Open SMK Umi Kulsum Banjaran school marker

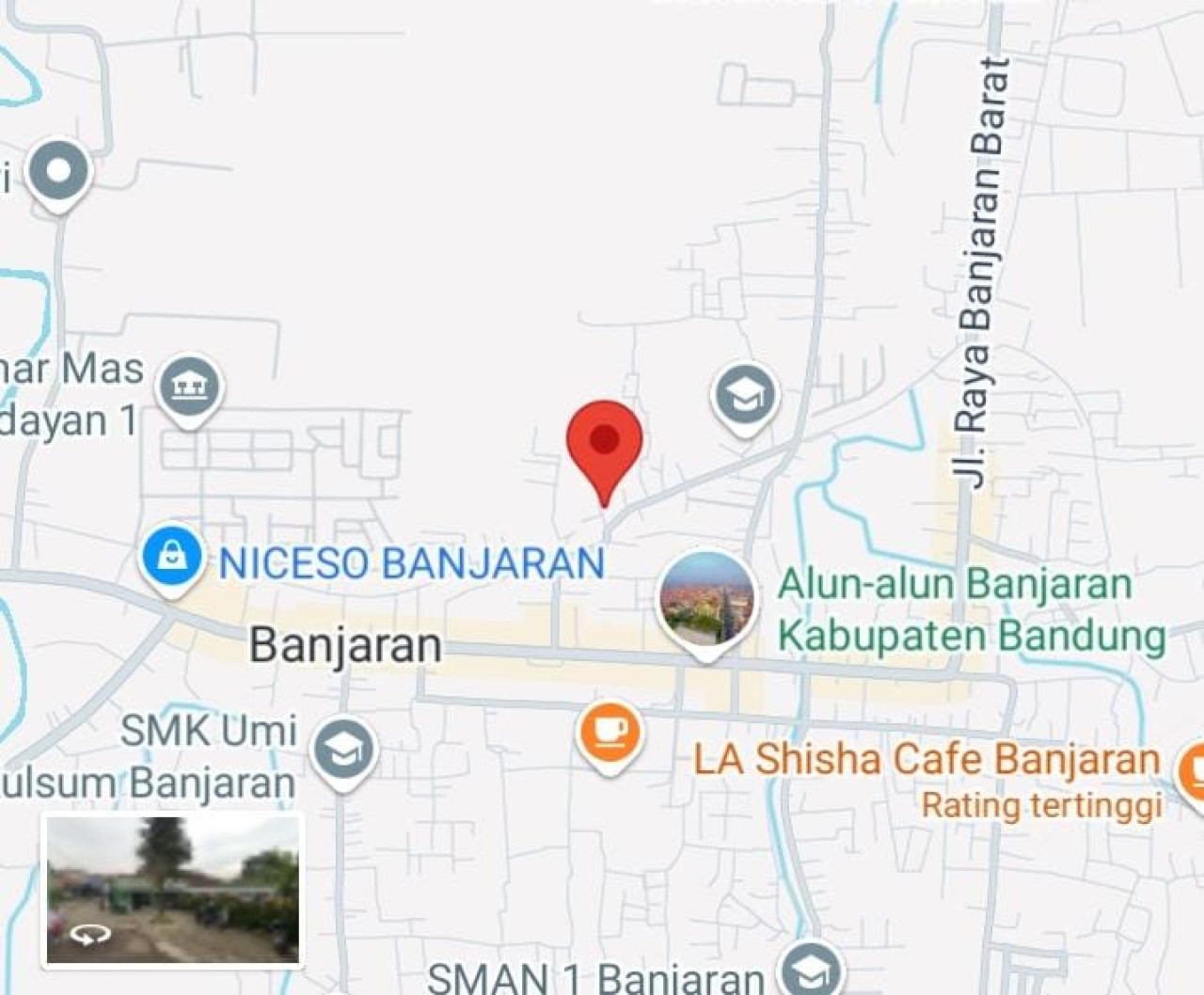pyautogui.click(x=343, y=750)
